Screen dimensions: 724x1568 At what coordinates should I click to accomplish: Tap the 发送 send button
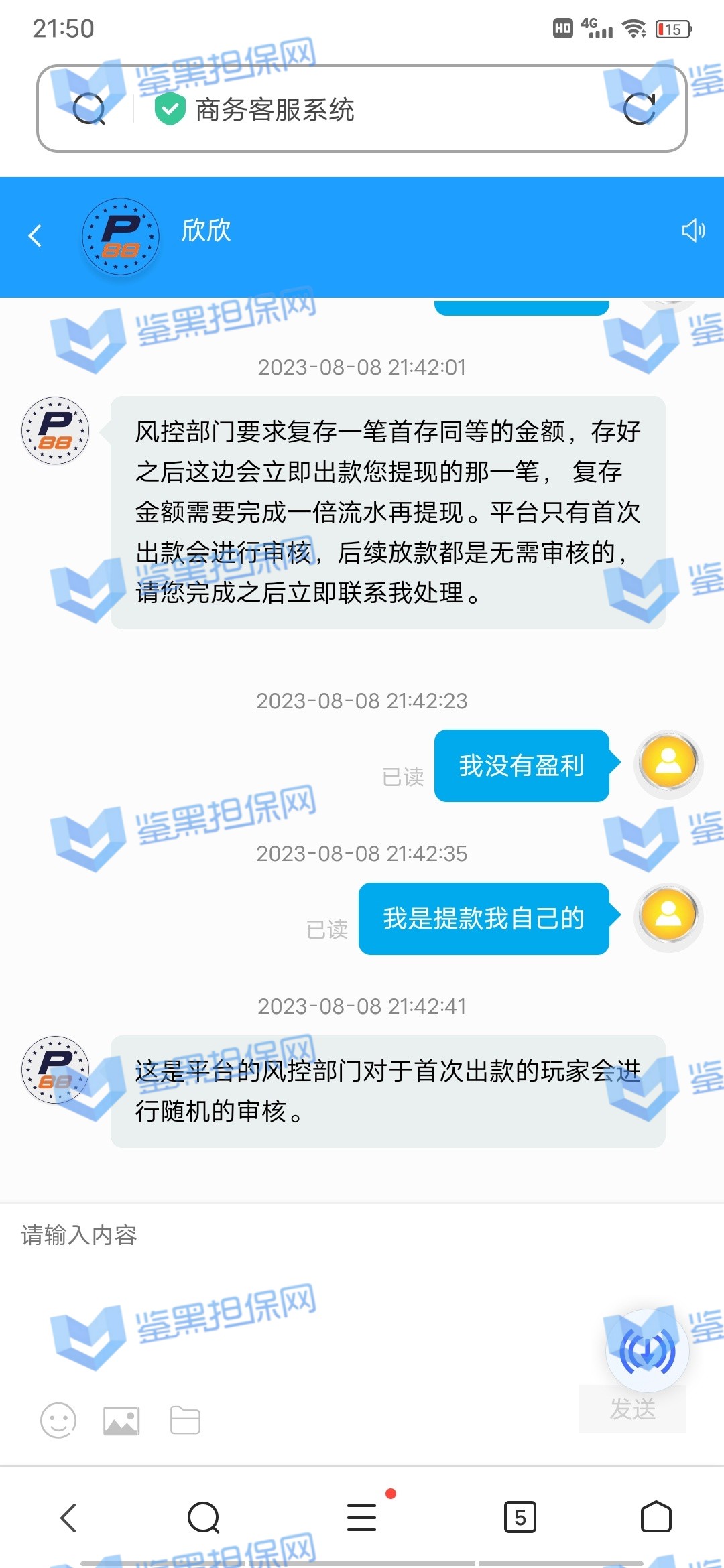point(632,1409)
